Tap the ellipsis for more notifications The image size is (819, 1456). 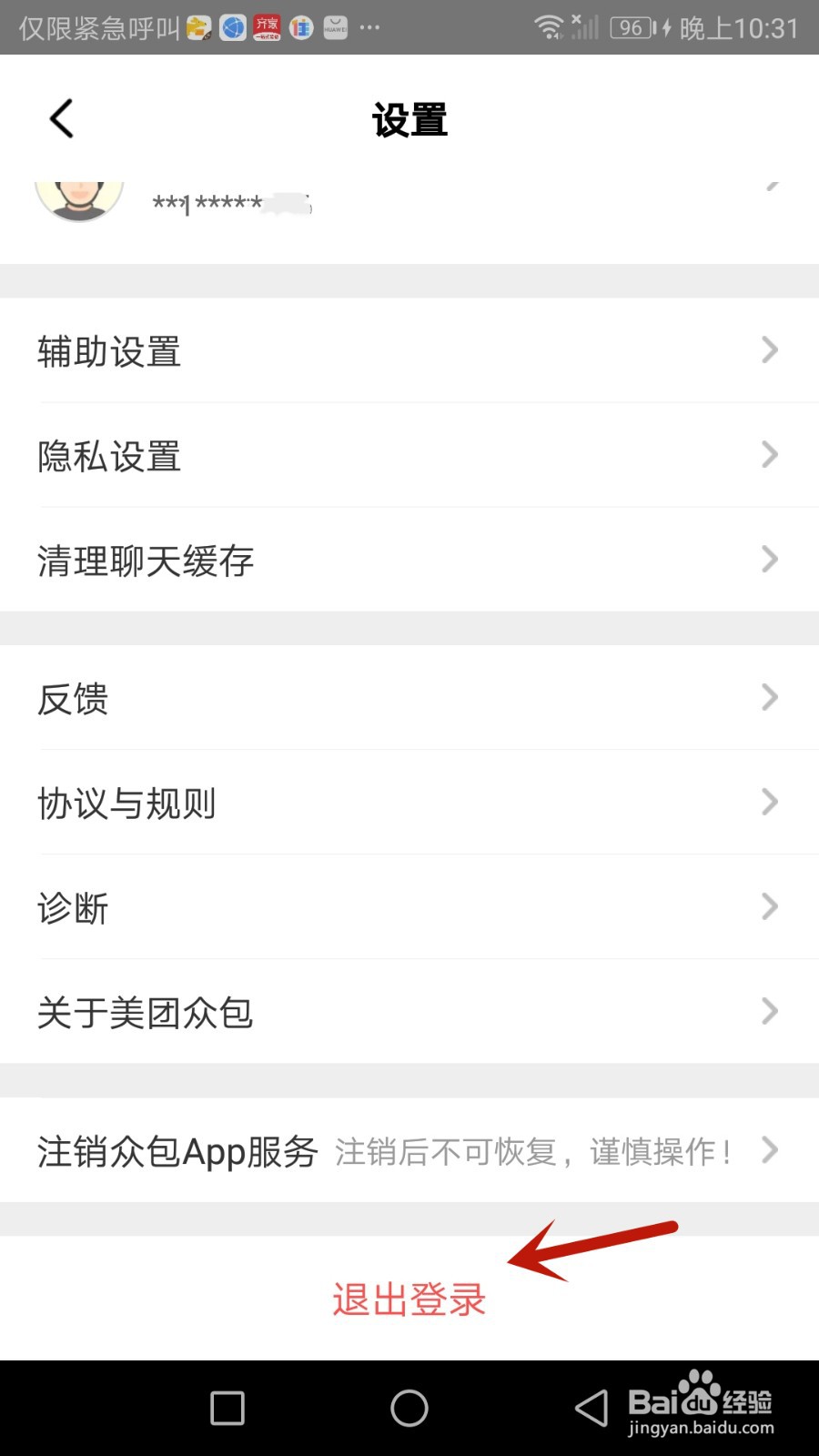coord(369,28)
